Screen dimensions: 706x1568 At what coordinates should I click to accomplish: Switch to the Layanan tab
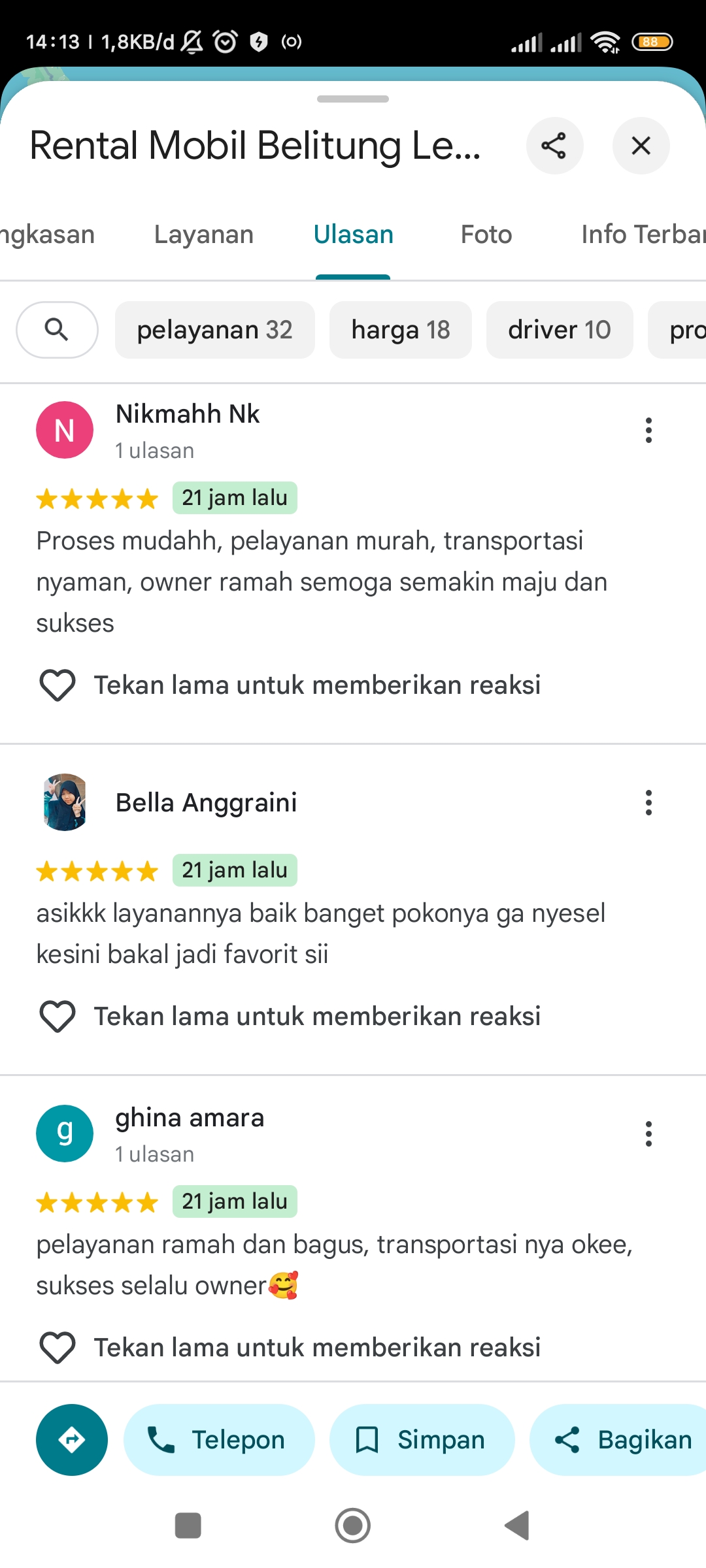coord(204,235)
